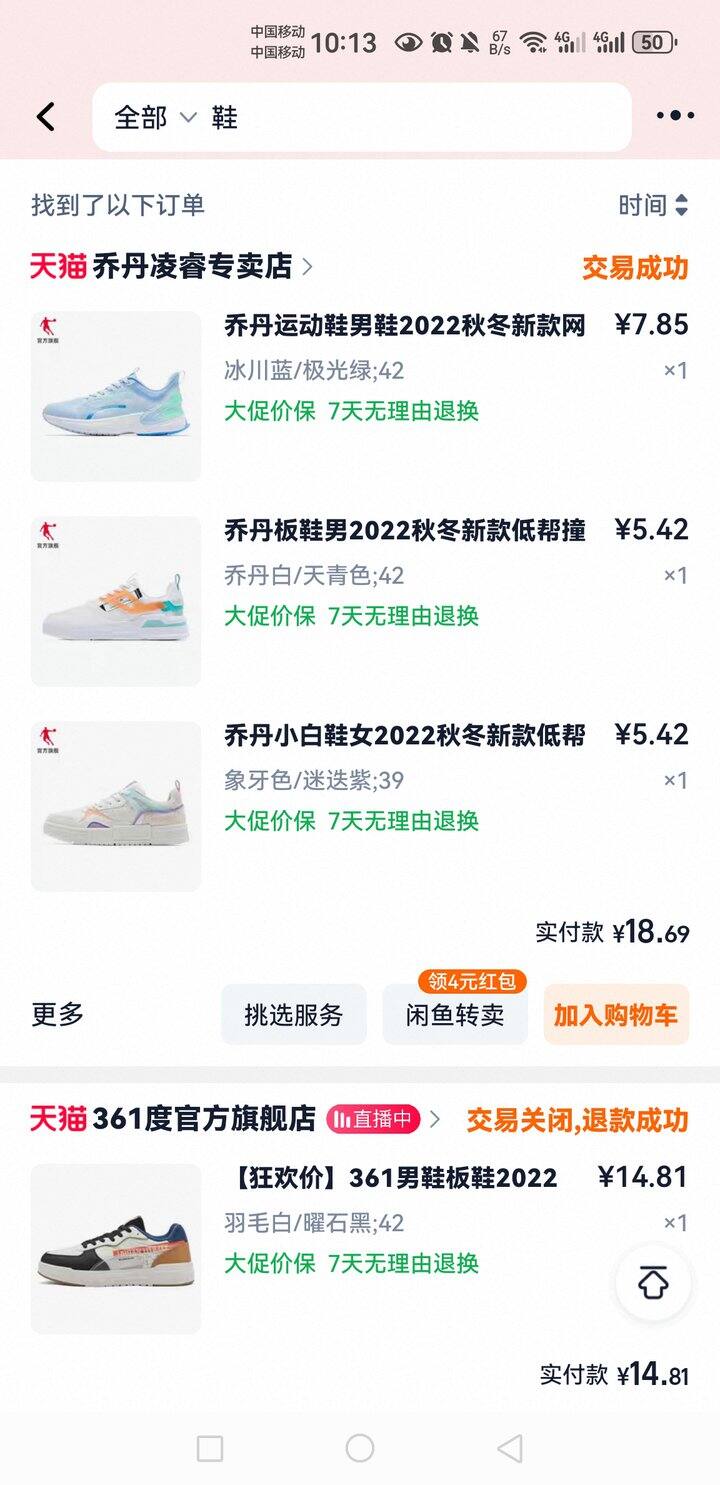Tap the 加入购物车 add to cart button
This screenshot has height=1485, width=720.
[x=615, y=1014]
